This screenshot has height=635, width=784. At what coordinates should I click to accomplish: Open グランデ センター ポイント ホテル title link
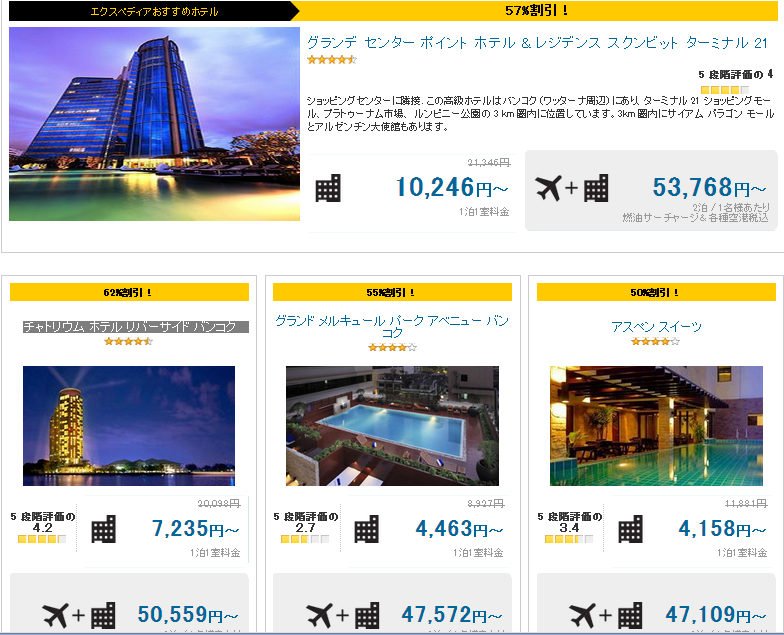537,43
